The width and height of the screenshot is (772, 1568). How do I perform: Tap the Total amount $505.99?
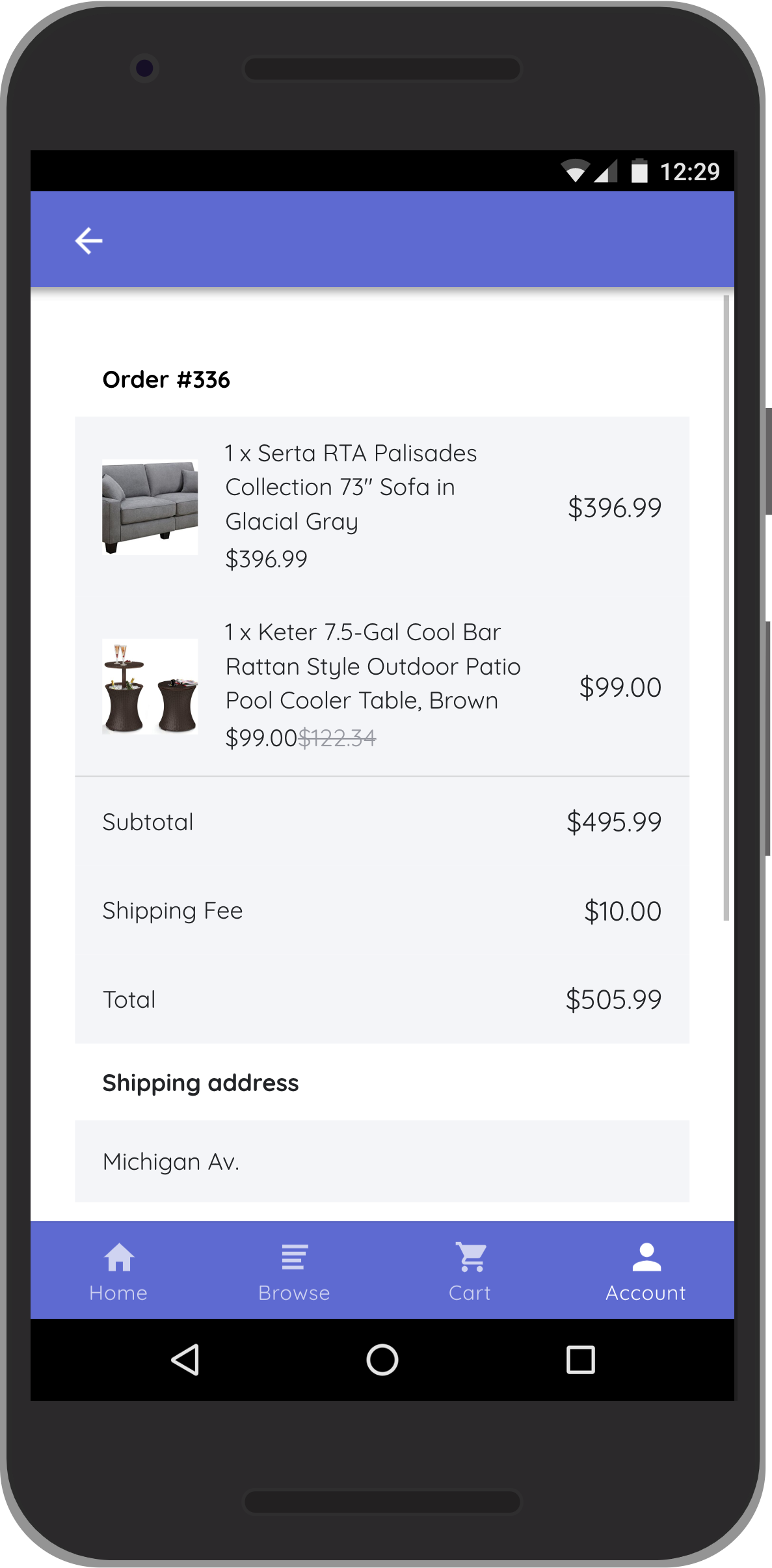(x=613, y=999)
